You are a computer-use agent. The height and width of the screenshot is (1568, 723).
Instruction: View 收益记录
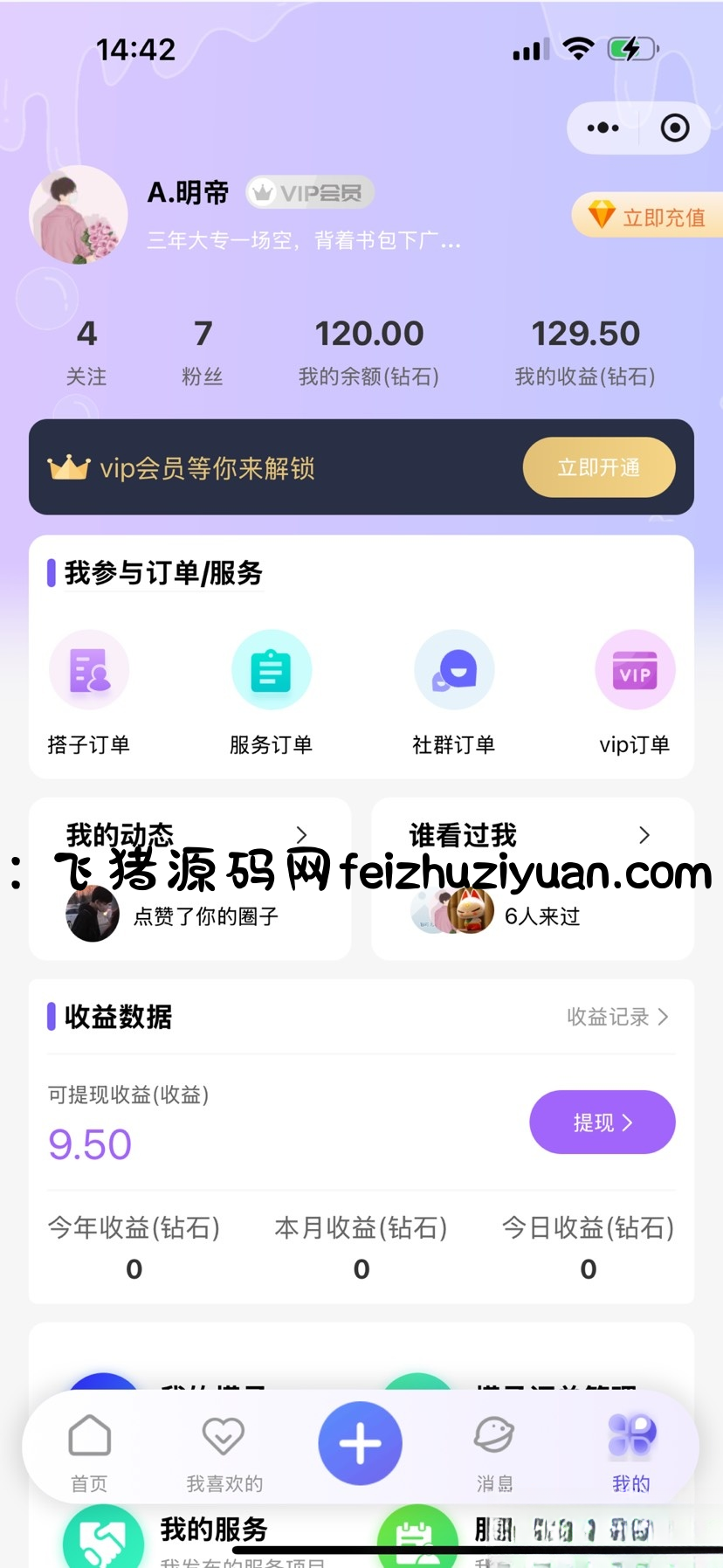pyautogui.click(x=616, y=1017)
